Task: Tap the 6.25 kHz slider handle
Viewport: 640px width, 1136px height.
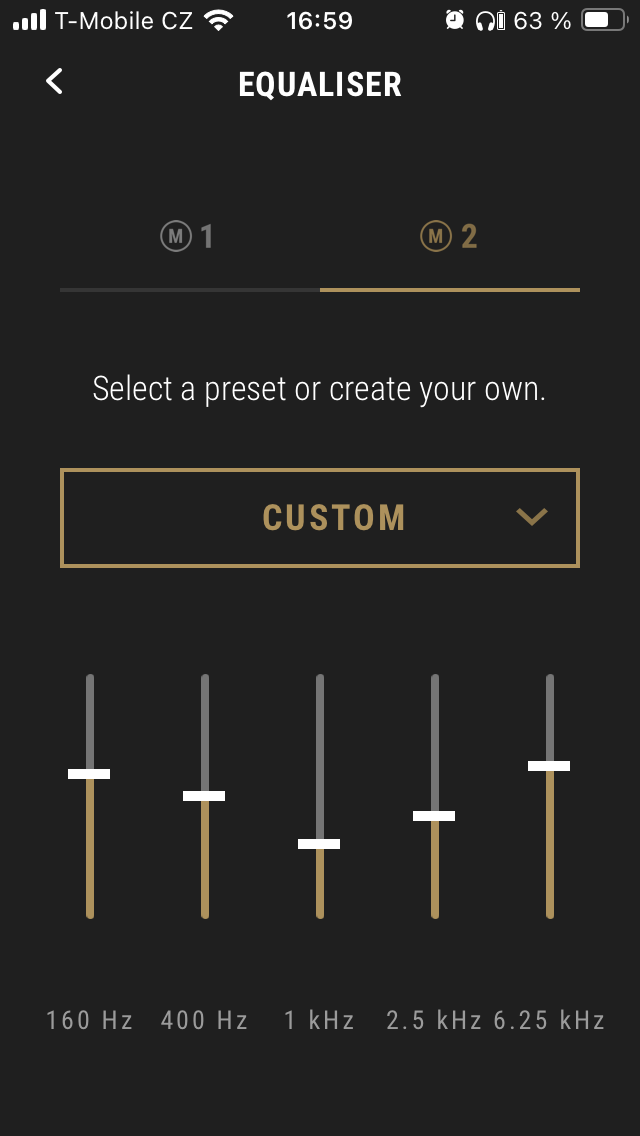Action: pos(549,766)
